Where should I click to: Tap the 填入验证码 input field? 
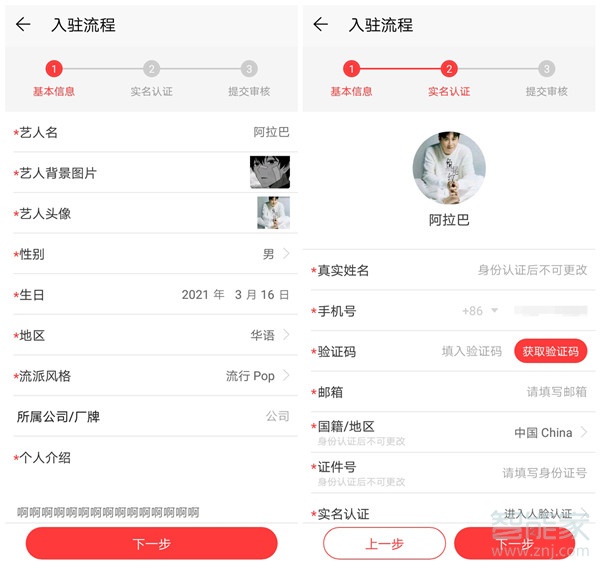(x=471, y=352)
